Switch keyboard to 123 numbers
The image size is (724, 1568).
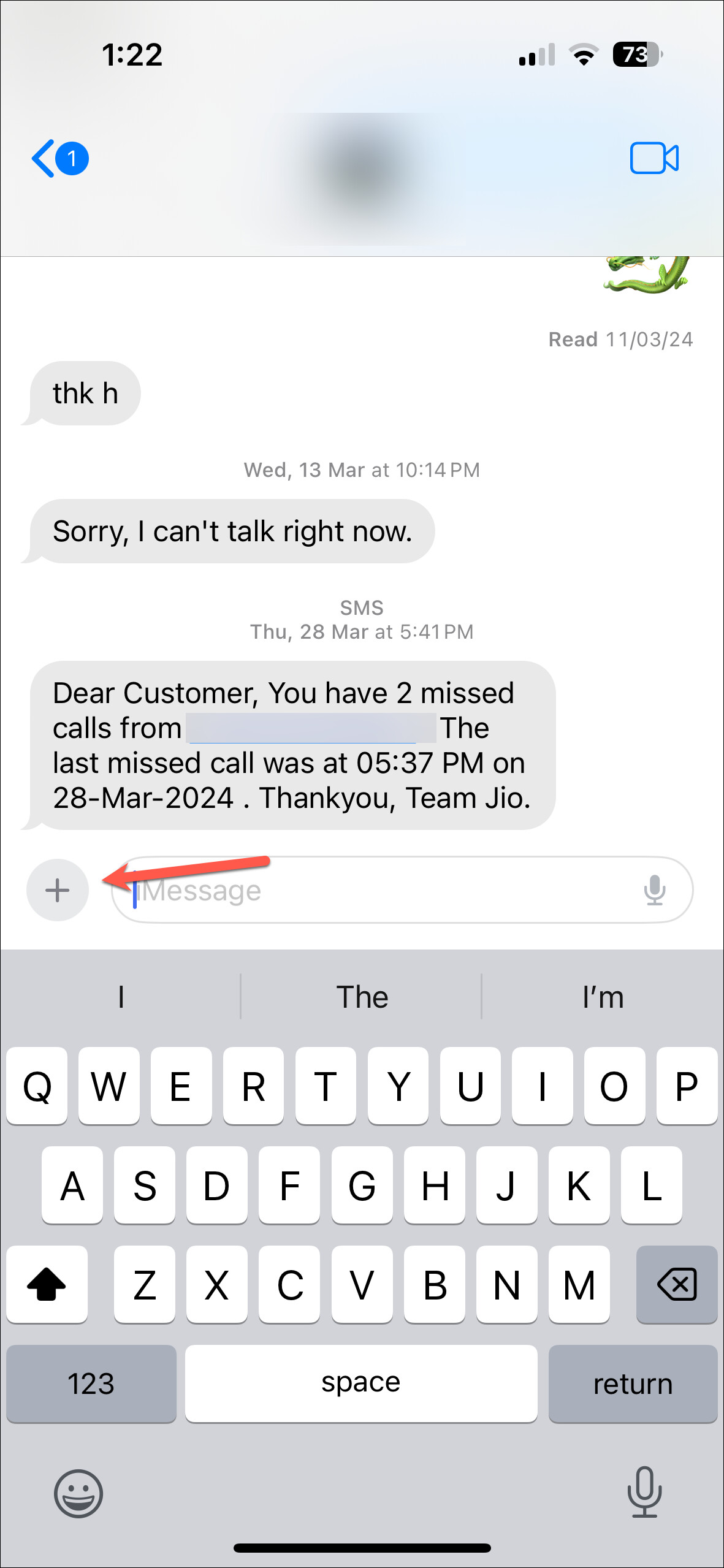click(x=91, y=1383)
